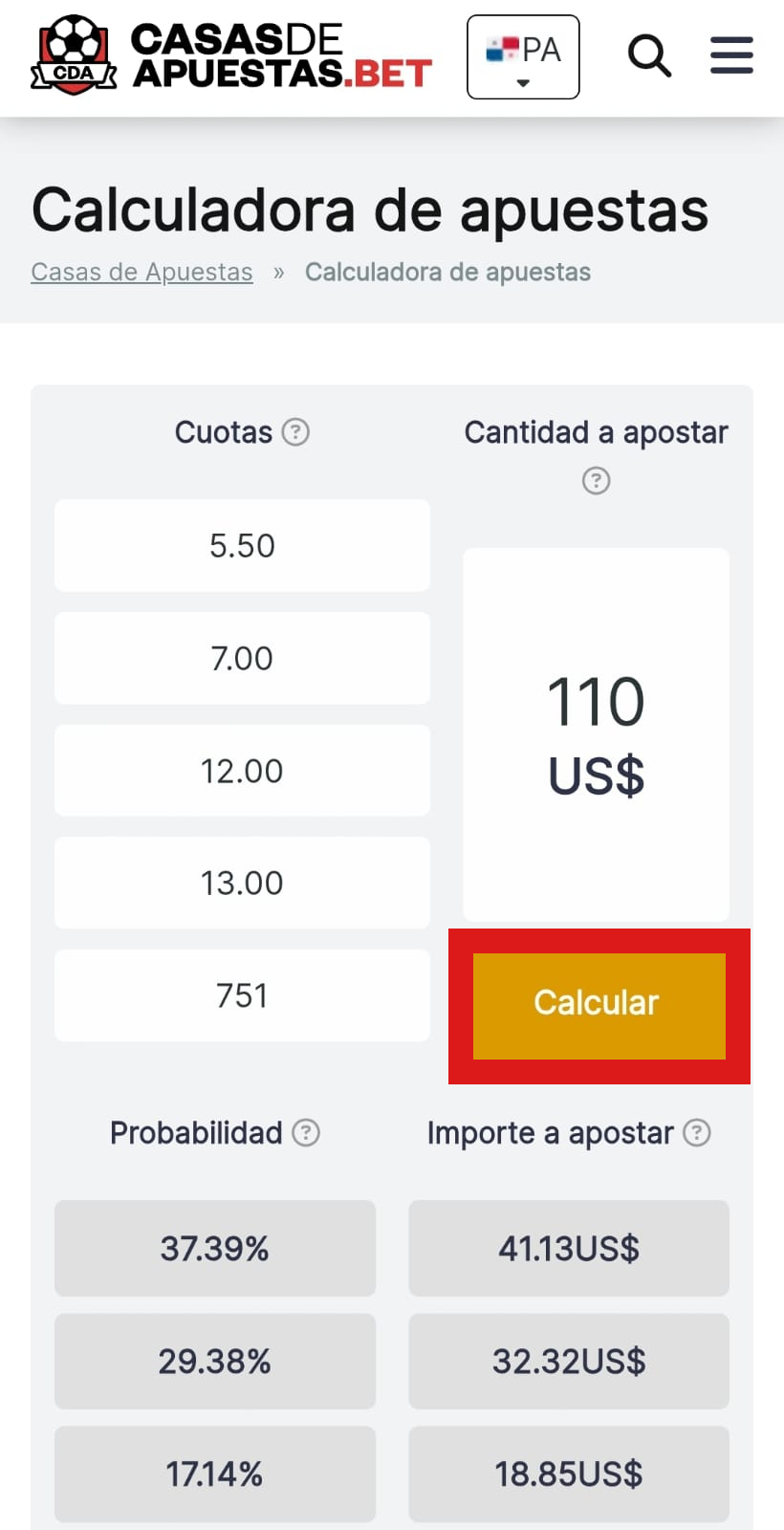Edit the 110 US$ stake amount field
784x1530 pixels.
(596, 734)
